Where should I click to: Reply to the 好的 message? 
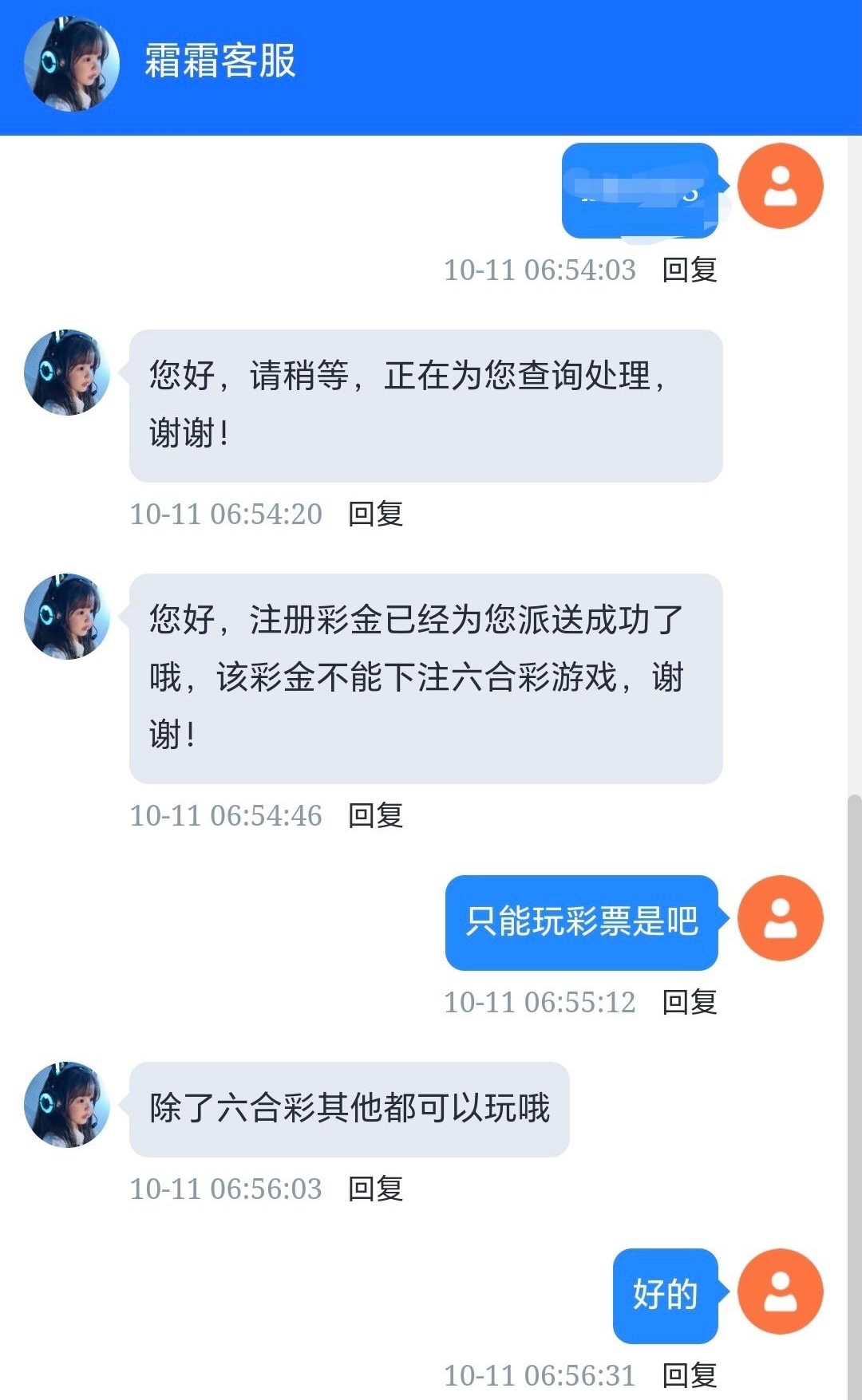(x=690, y=1376)
